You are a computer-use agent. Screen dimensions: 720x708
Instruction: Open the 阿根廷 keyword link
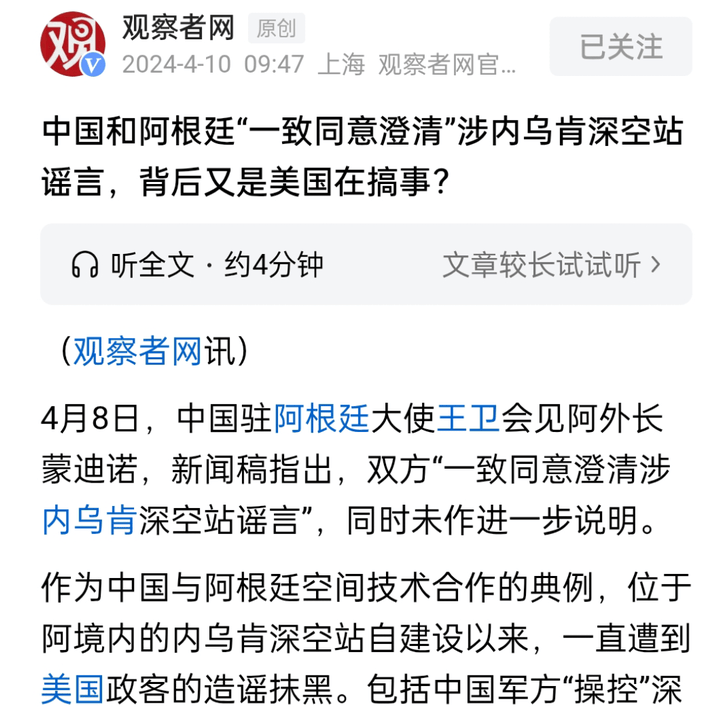point(322,417)
